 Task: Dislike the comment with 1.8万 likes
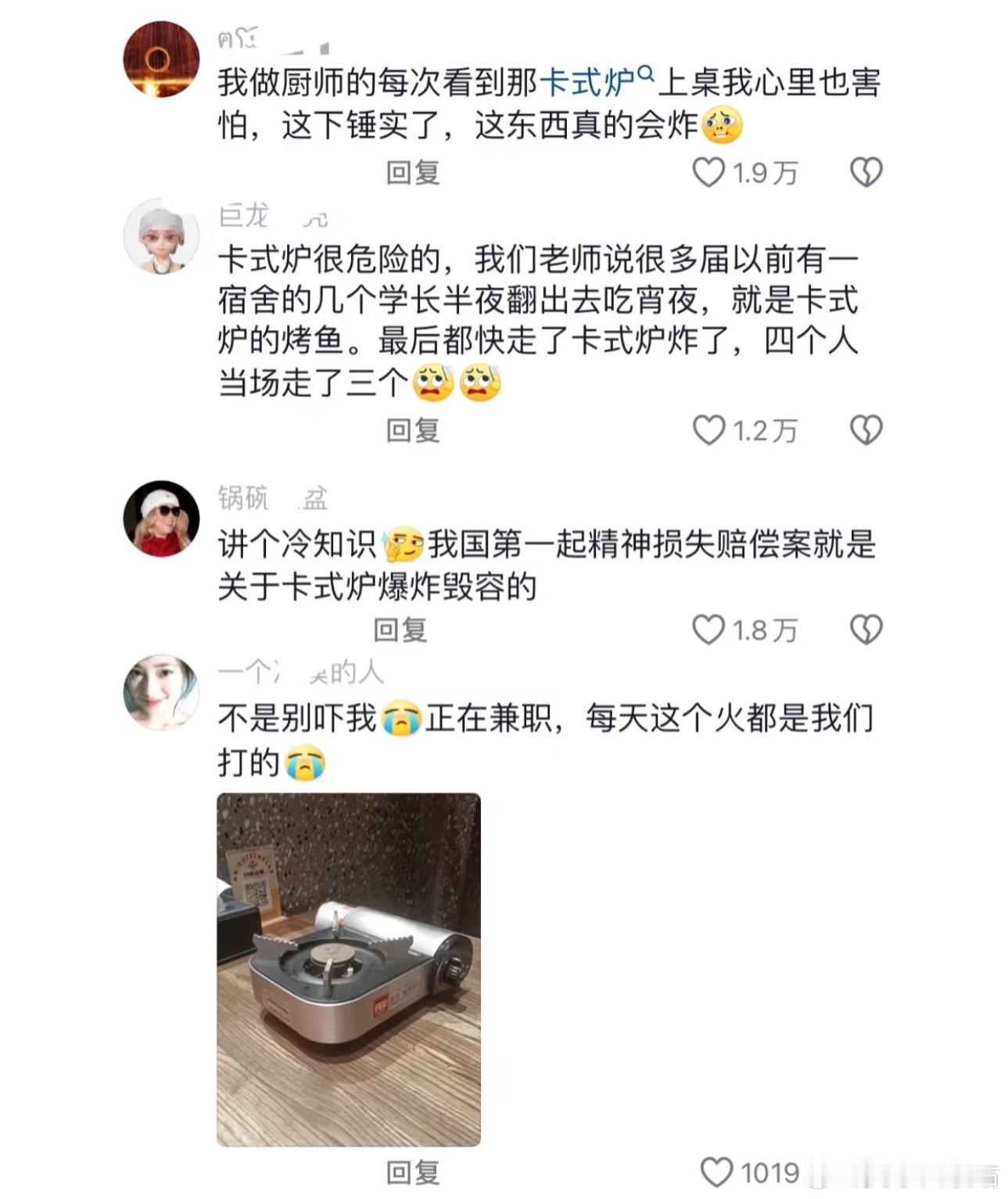point(866,630)
